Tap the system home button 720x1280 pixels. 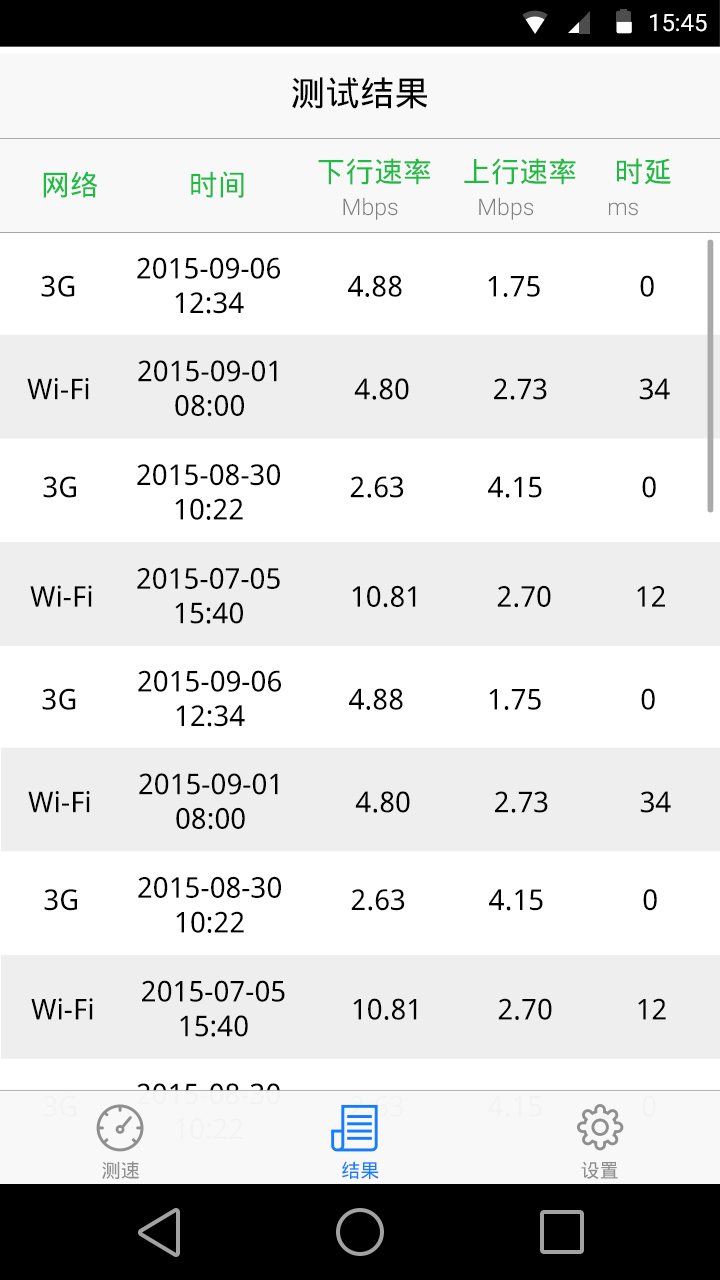[360, 1232]
